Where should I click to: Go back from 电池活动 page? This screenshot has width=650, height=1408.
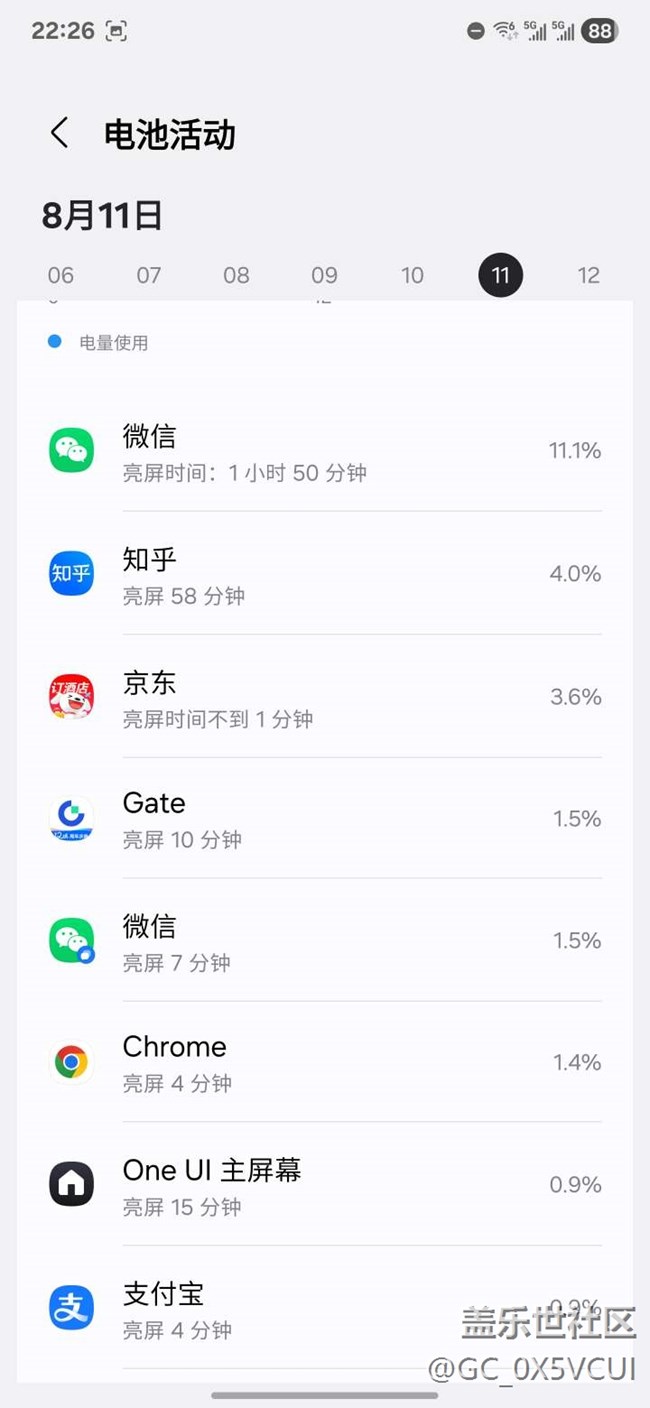point(60,133)
